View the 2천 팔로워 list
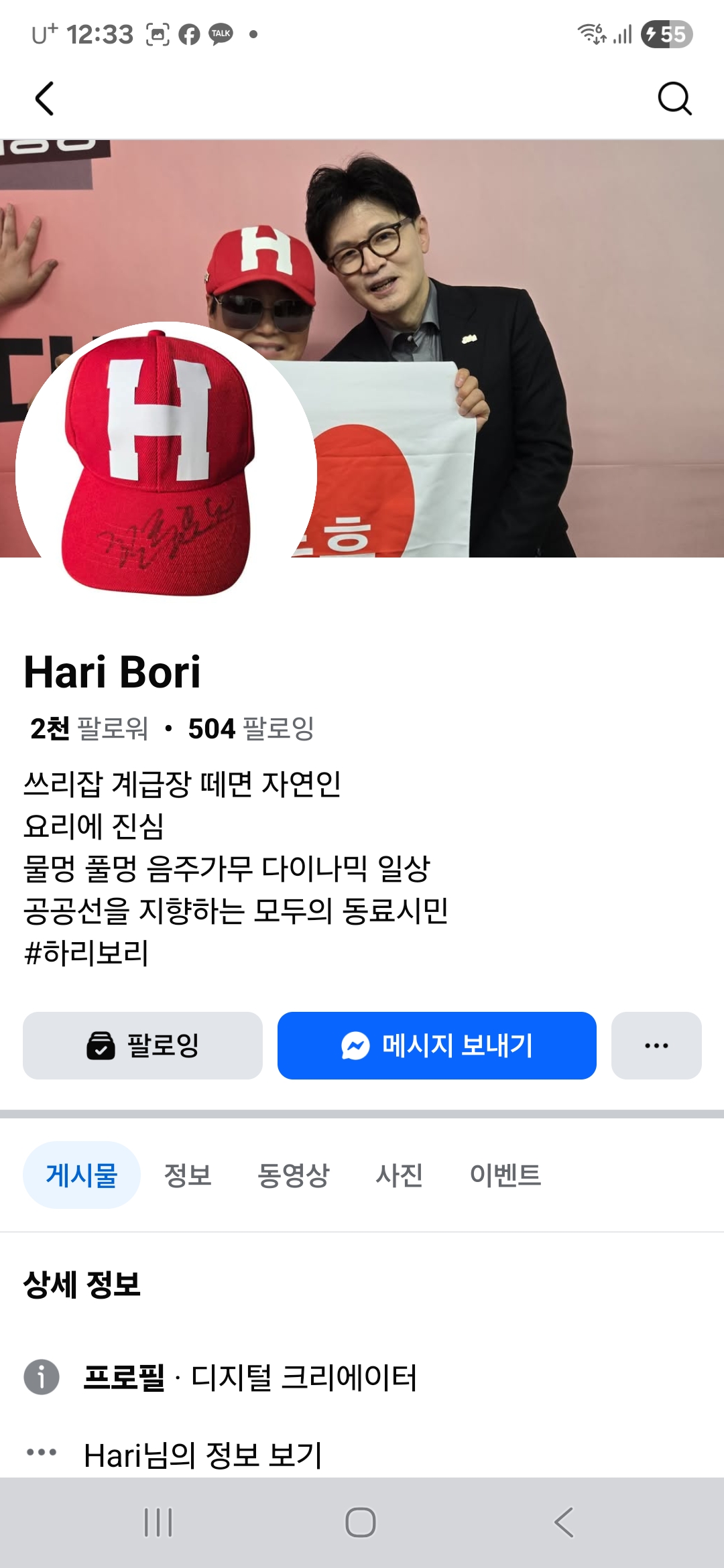Image resolution: width=724 pixels, height=1568 pixels. pos(89,728)
